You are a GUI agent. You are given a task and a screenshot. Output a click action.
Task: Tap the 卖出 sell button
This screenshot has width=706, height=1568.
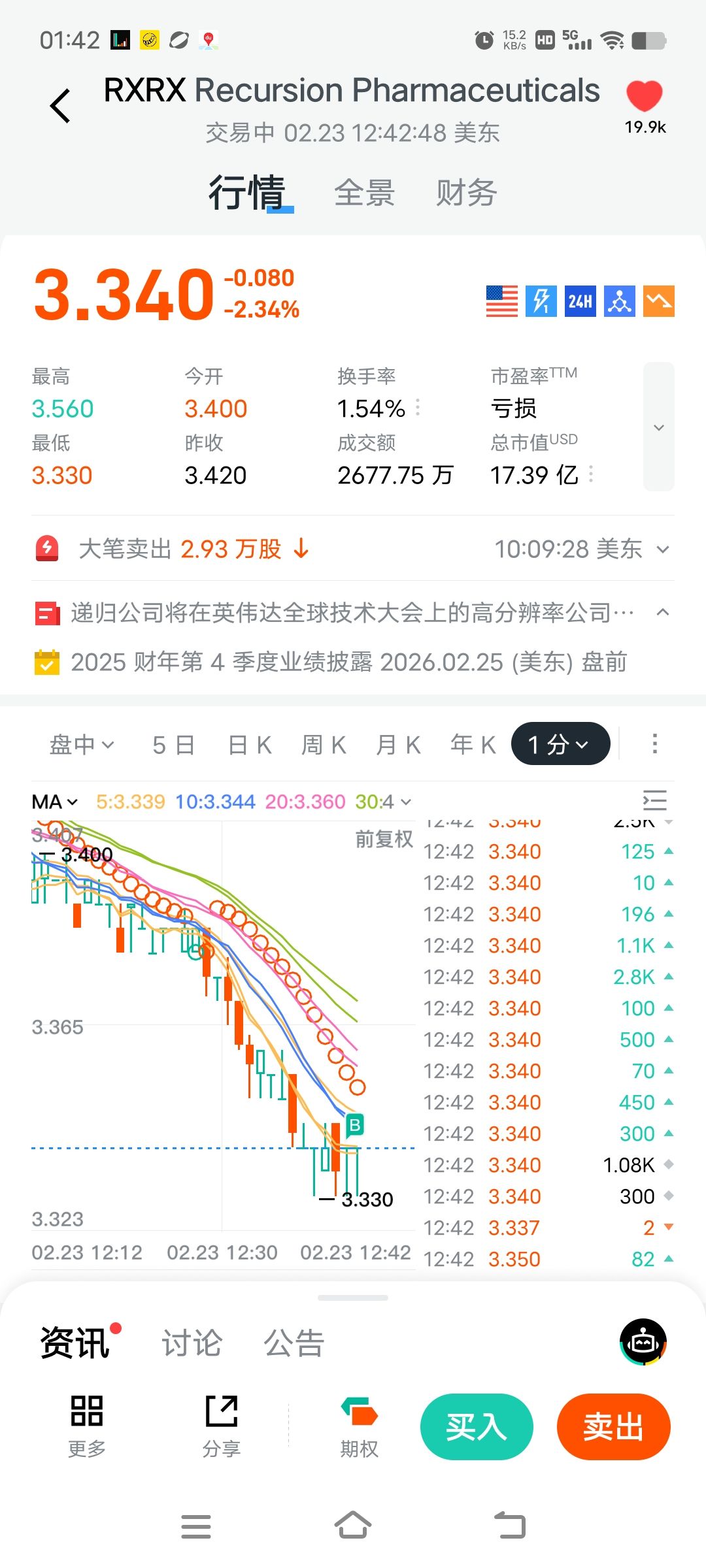tap(613, 1426)
